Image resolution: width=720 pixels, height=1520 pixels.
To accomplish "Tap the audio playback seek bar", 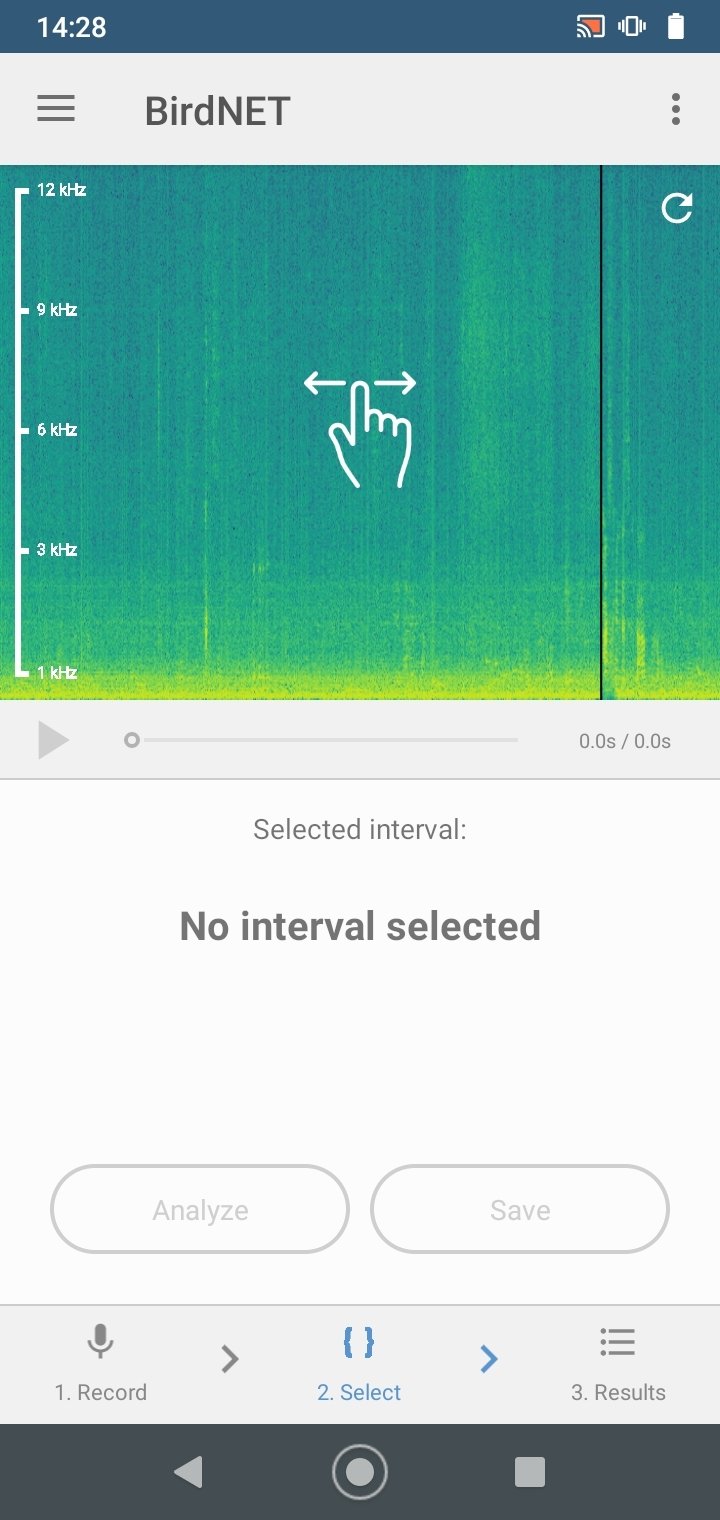I will coord(321,741).
